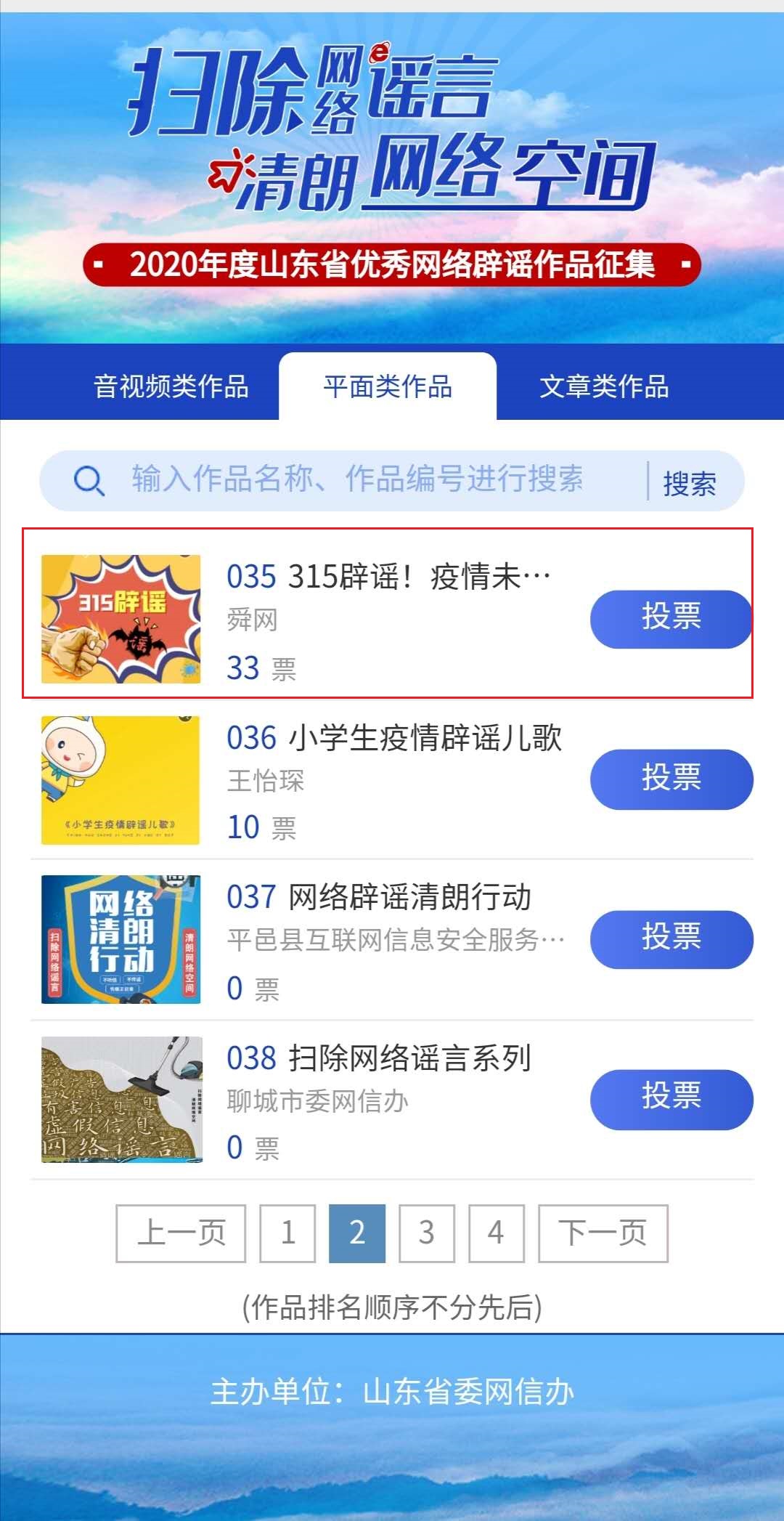This screenshot has width=784, height=1521.
Task: Click the 搜索 button
Action: point(688,480)
